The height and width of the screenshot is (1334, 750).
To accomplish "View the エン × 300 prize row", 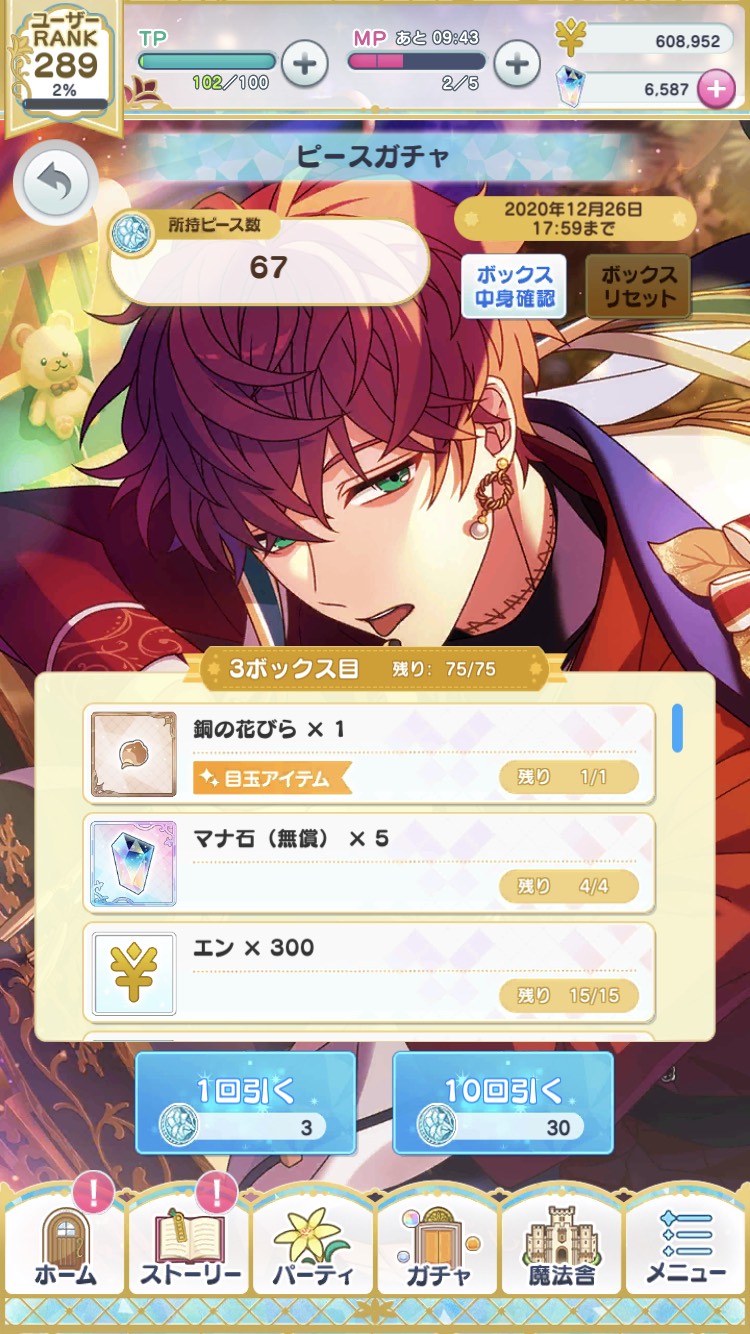I will coord(369,971).
